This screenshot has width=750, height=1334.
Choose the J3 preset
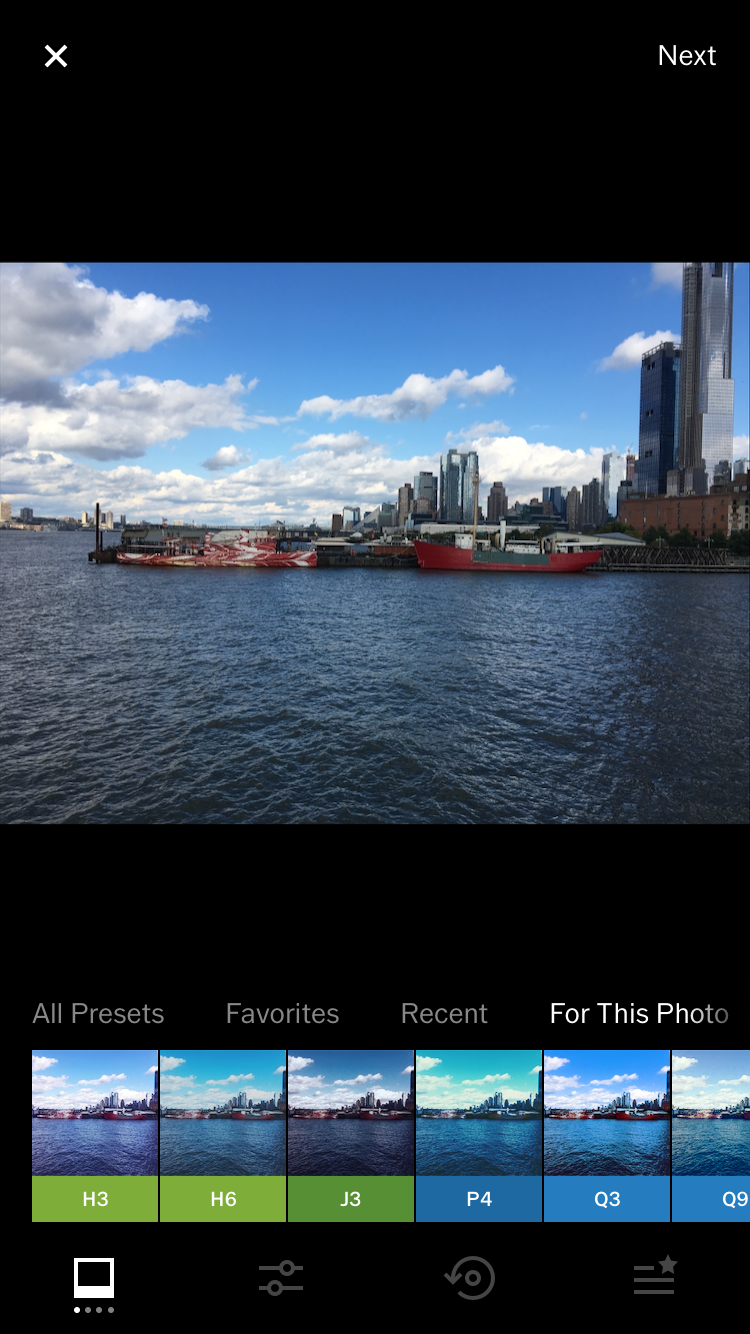click(x=351, y=1136)
